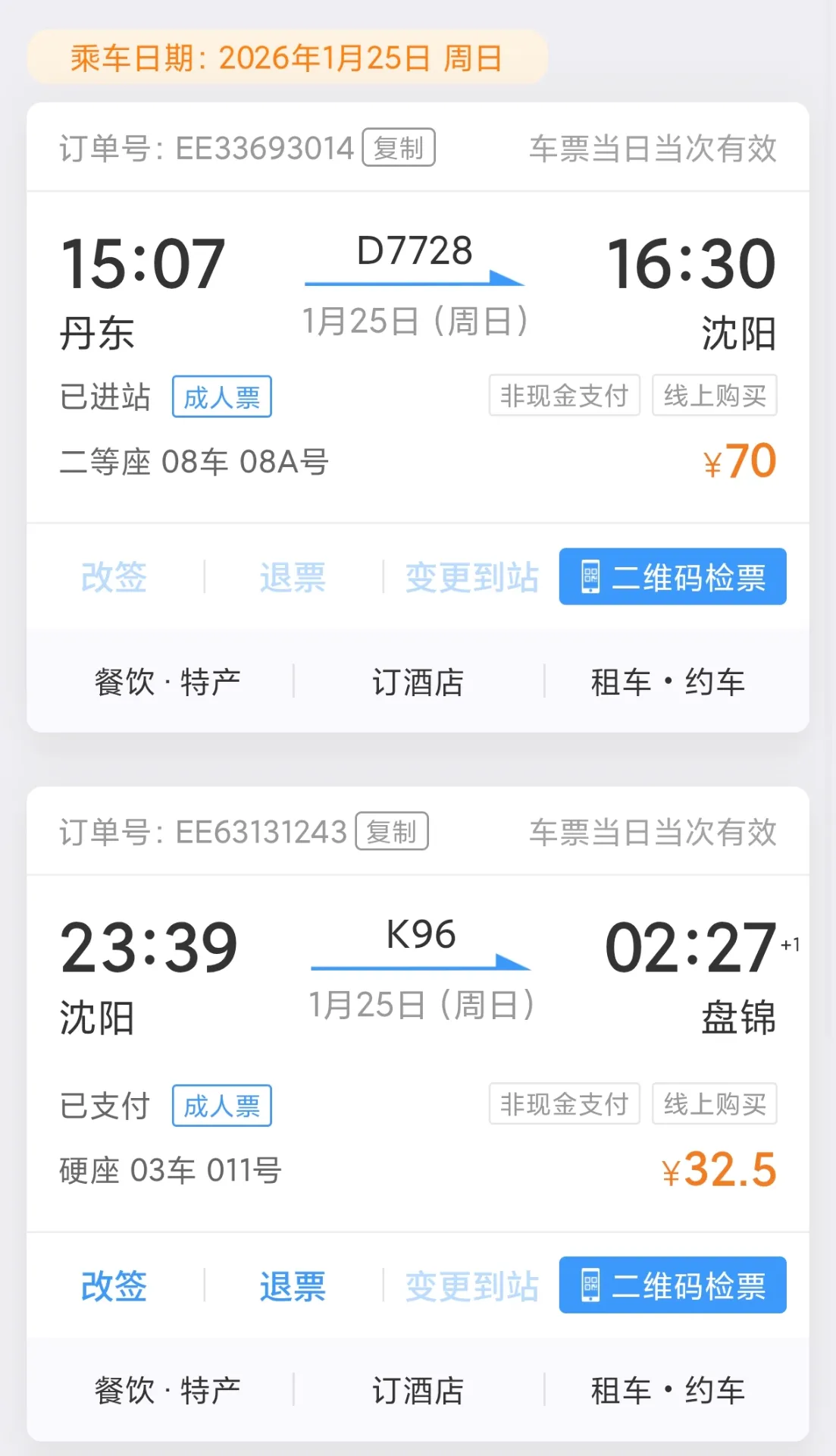
Task: Choose 改签 for the D7728 ticket
Action: pos(114,578)
